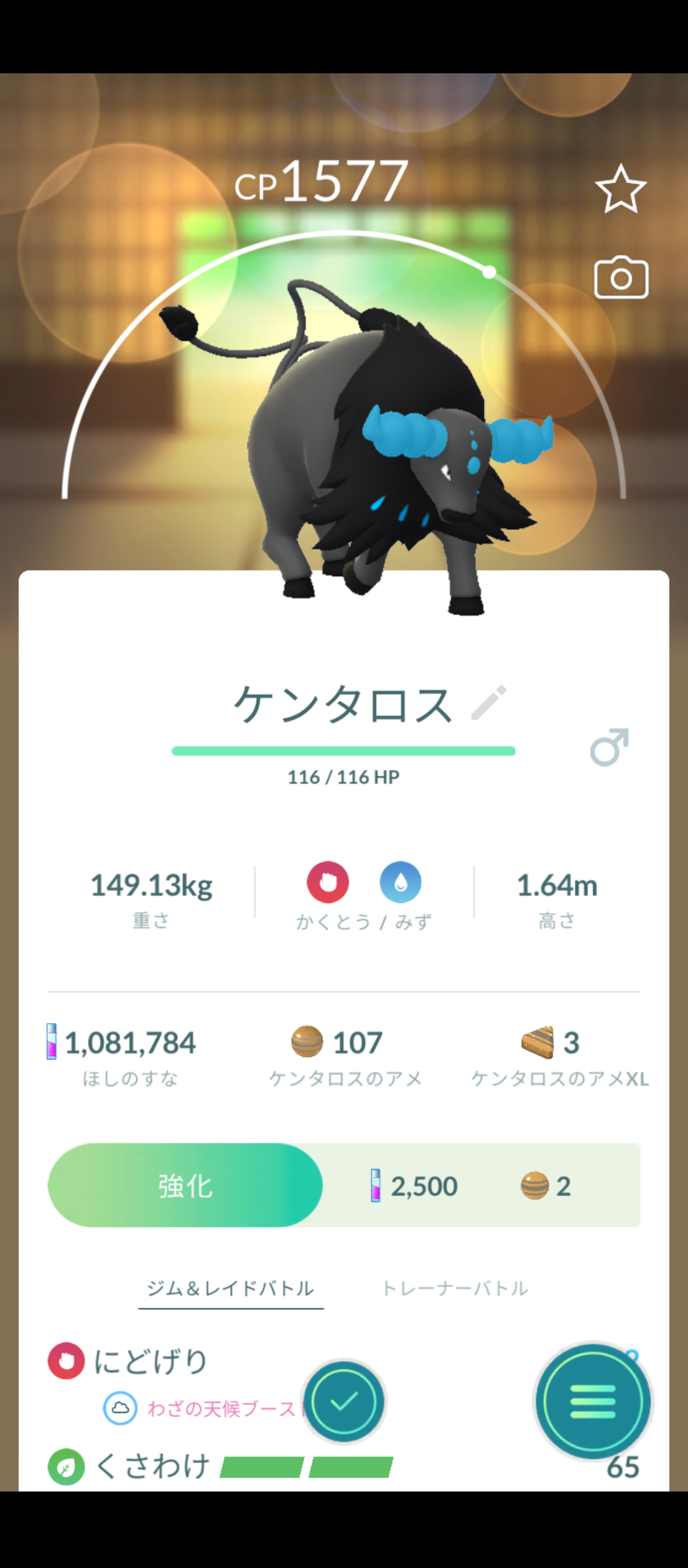Tap 強化 to power up
The width and height of the screenshot is (688, 1568).
pos(185,1186)
